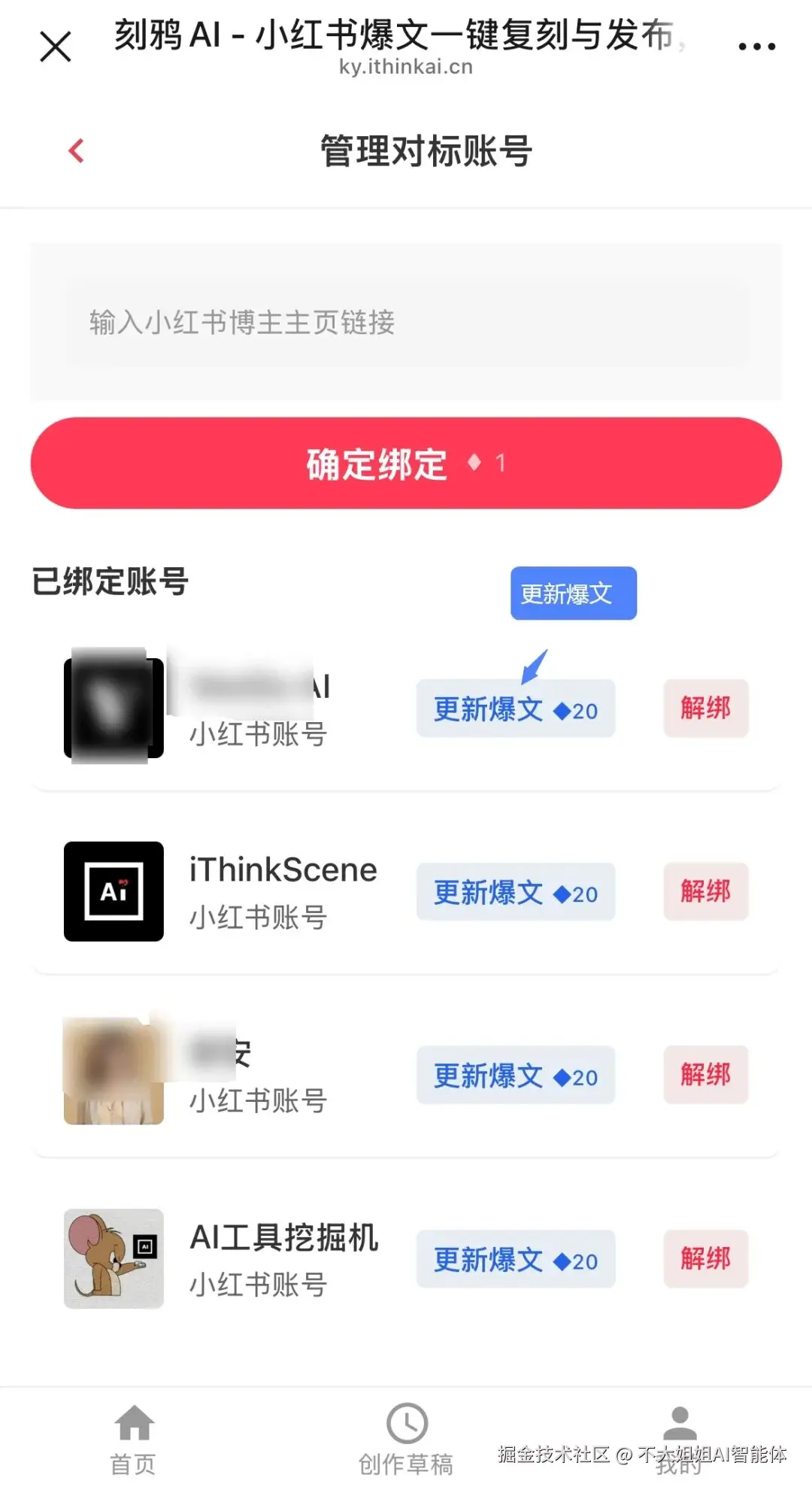Screen dimensions: 812x1490
Task: Update hot posts for AI工具挖掘机
Action: (514, 1260)
